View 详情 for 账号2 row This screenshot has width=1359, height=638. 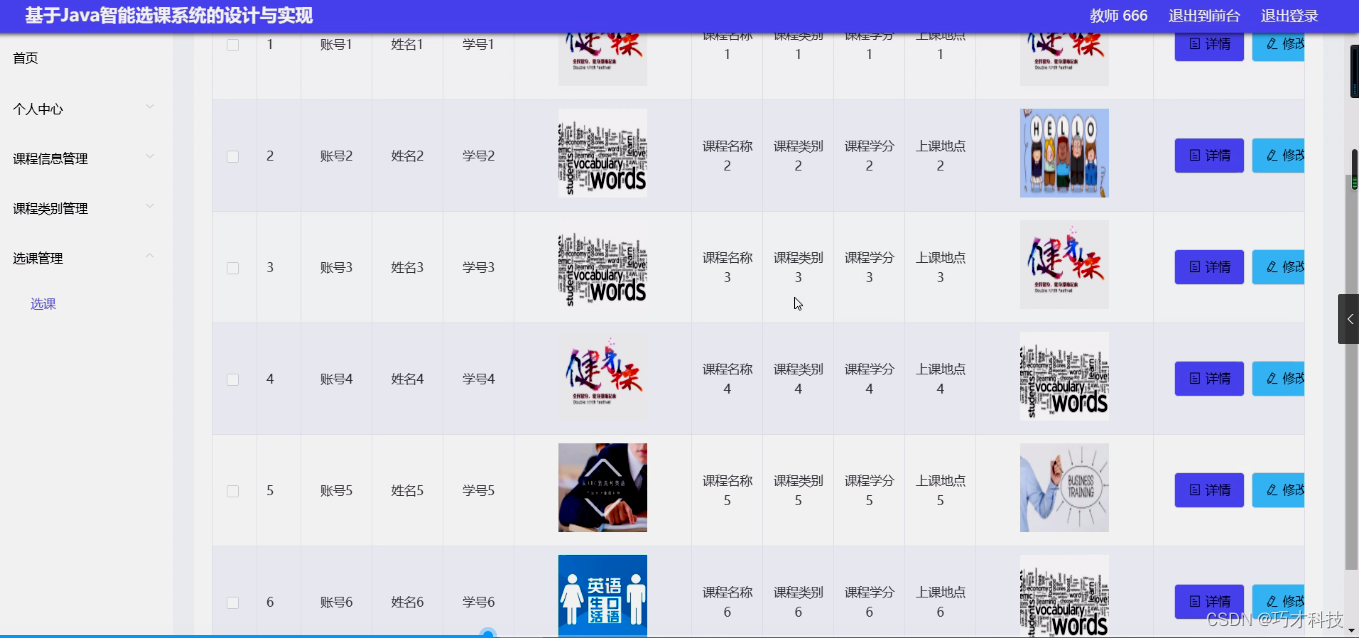[1208, 156]
